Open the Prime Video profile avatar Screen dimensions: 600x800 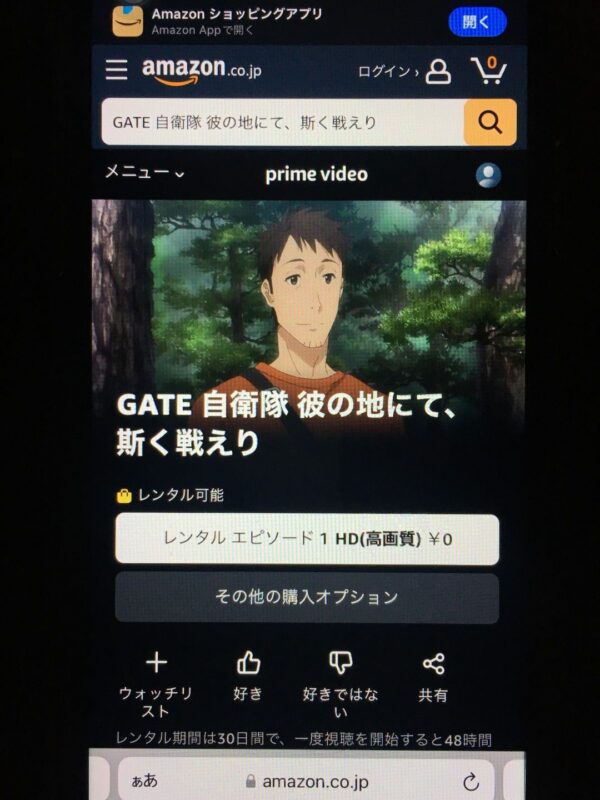488,175
